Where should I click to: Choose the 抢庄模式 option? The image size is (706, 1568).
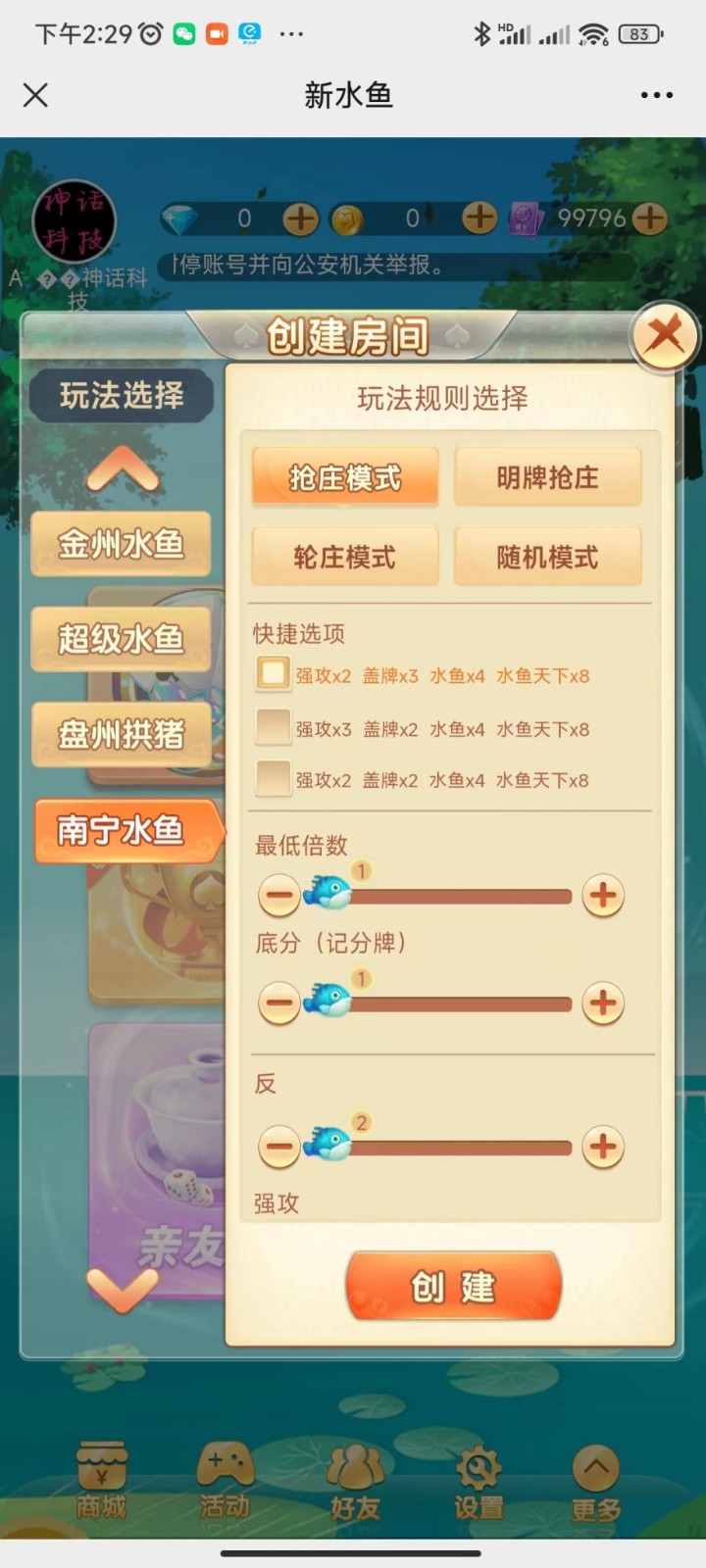(x=344, y=477)
